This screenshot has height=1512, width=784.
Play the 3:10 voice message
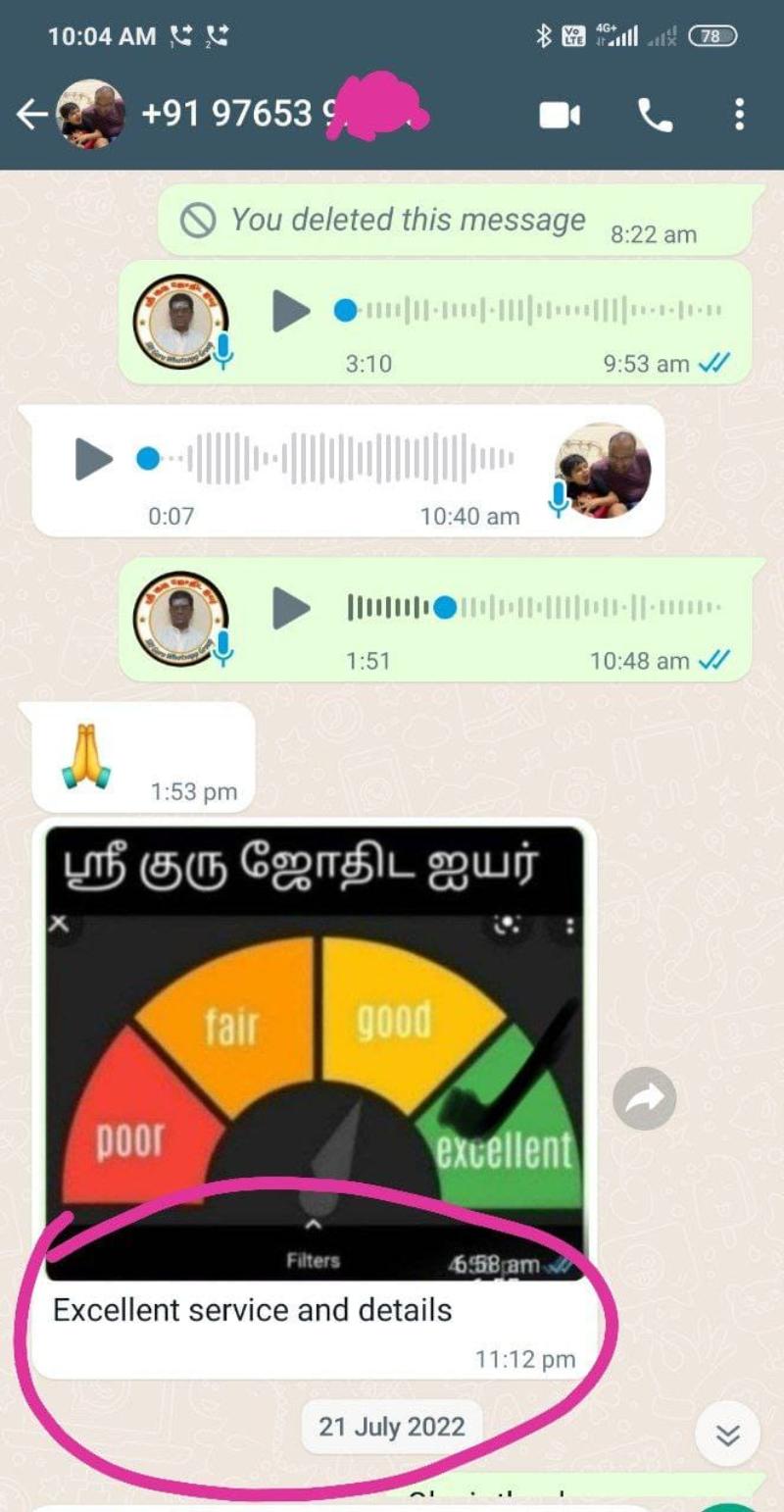point(290,312)
